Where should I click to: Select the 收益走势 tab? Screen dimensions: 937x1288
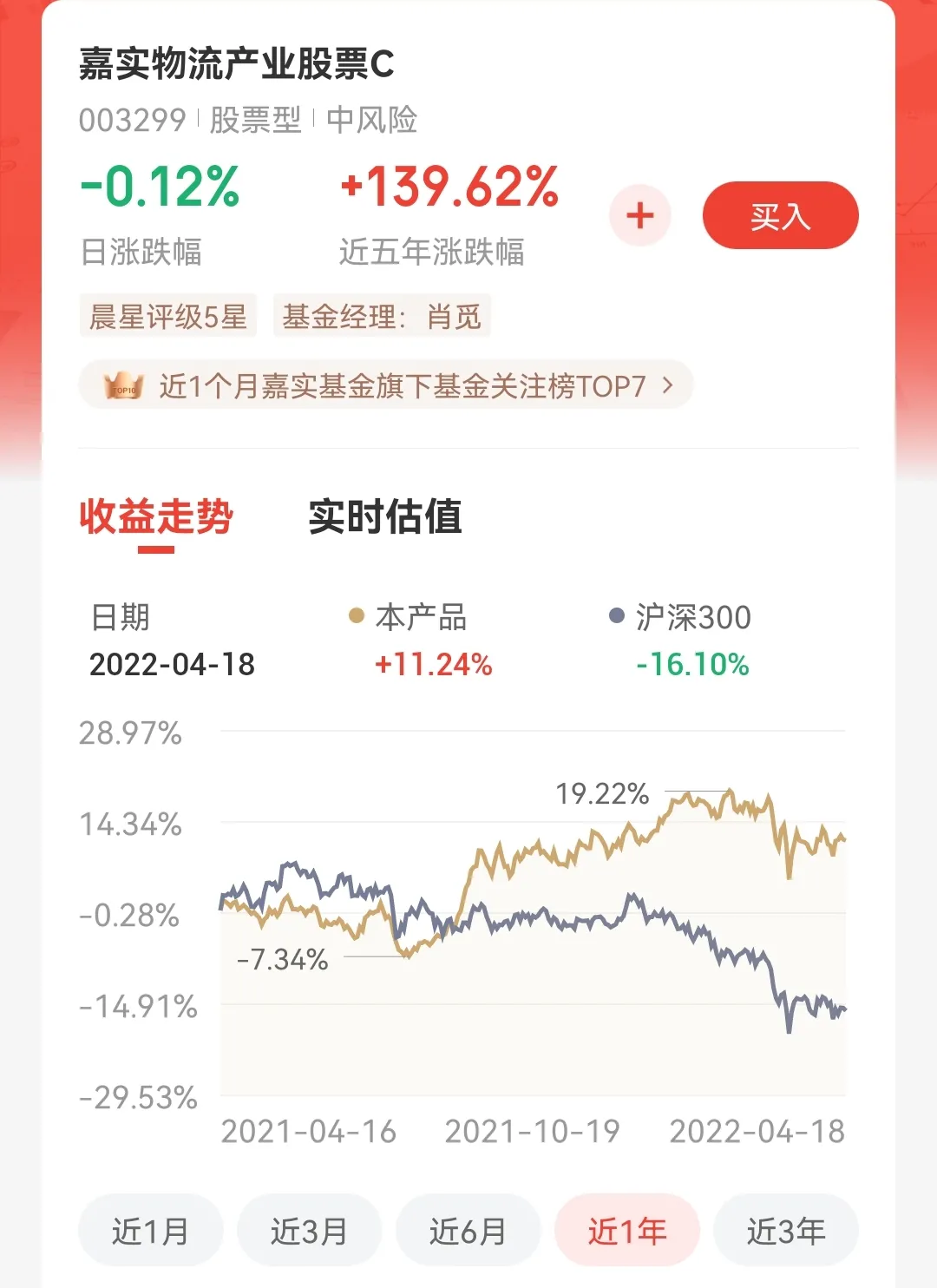156,516
